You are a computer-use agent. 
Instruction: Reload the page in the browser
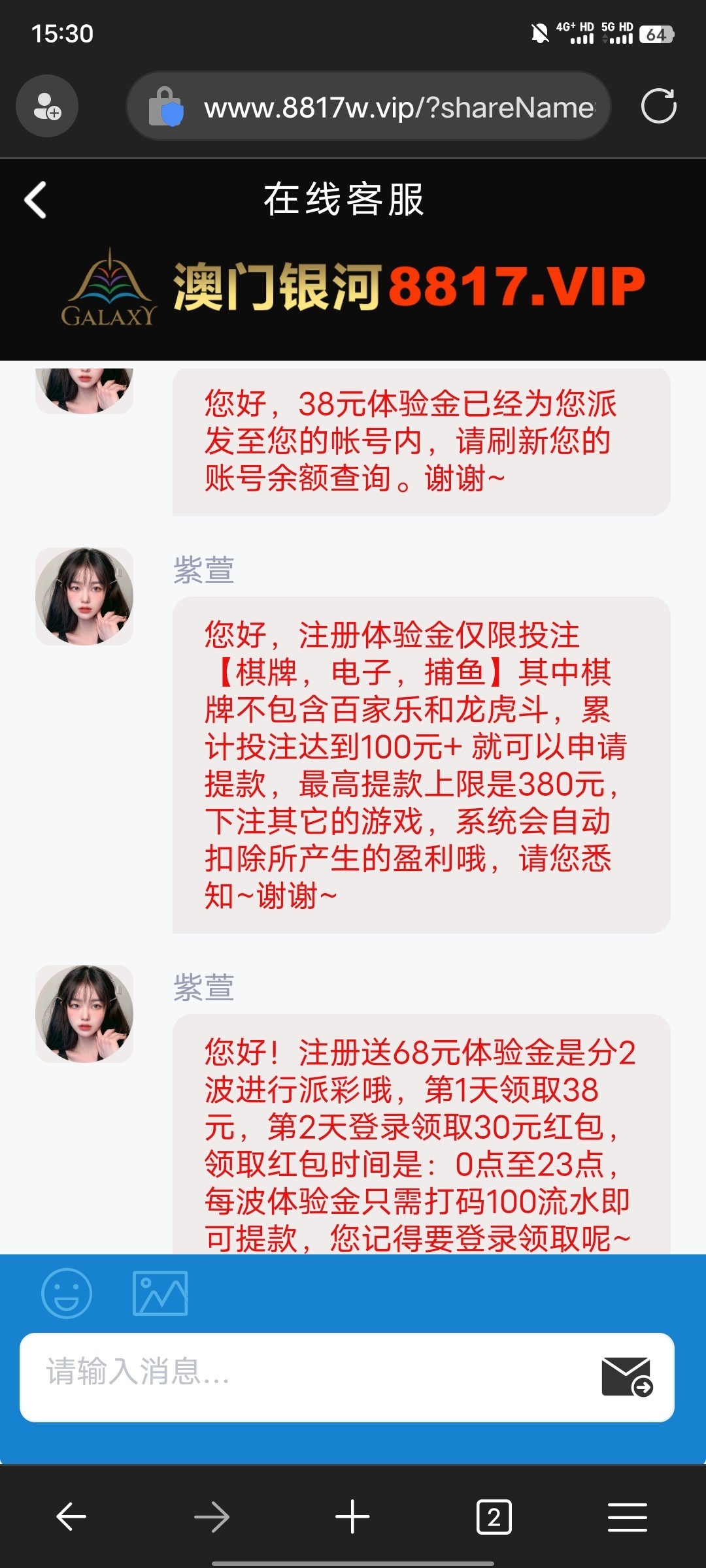click(x=658, y=106)
